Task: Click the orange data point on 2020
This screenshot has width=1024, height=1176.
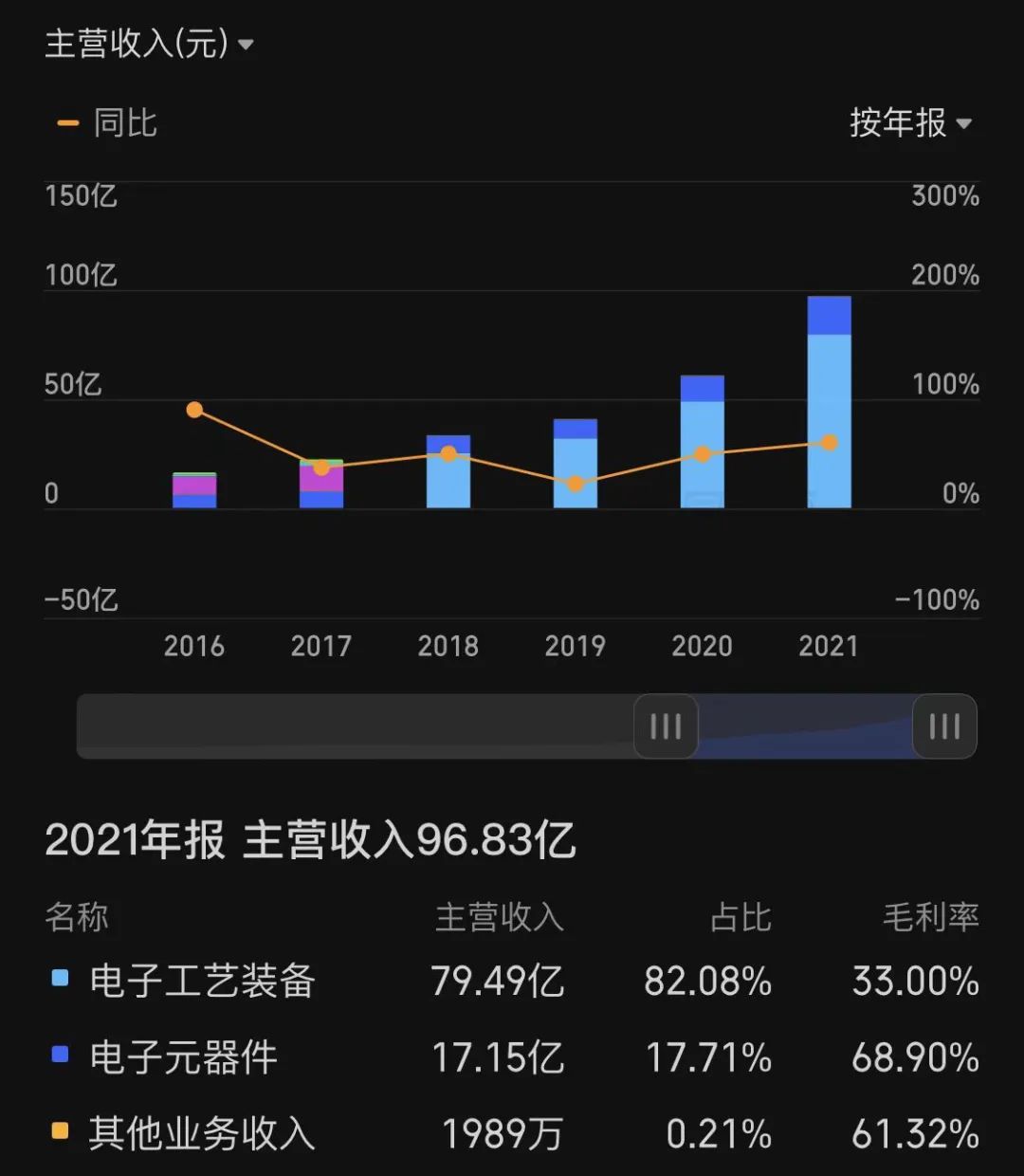Action: point(702,454)
